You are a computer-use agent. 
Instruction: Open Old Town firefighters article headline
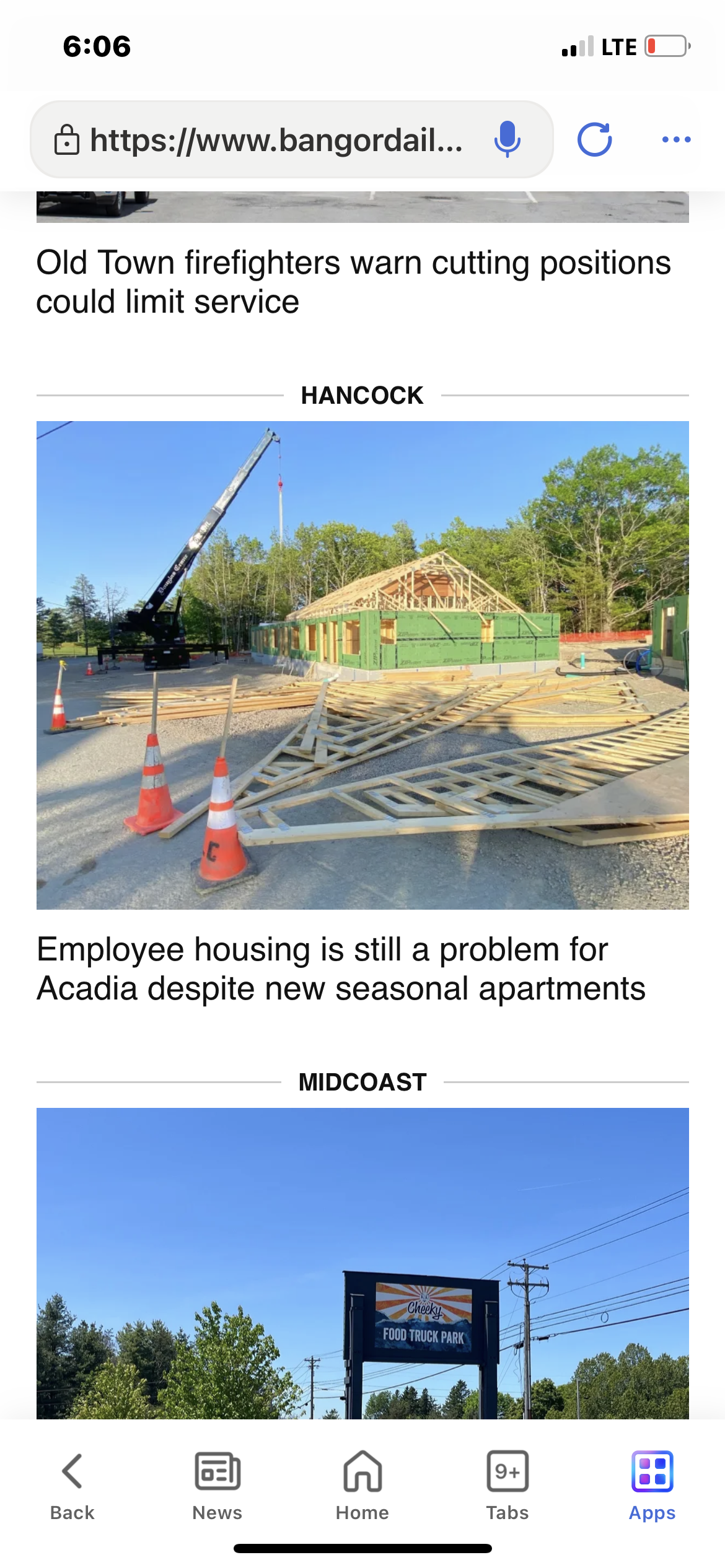353,282
